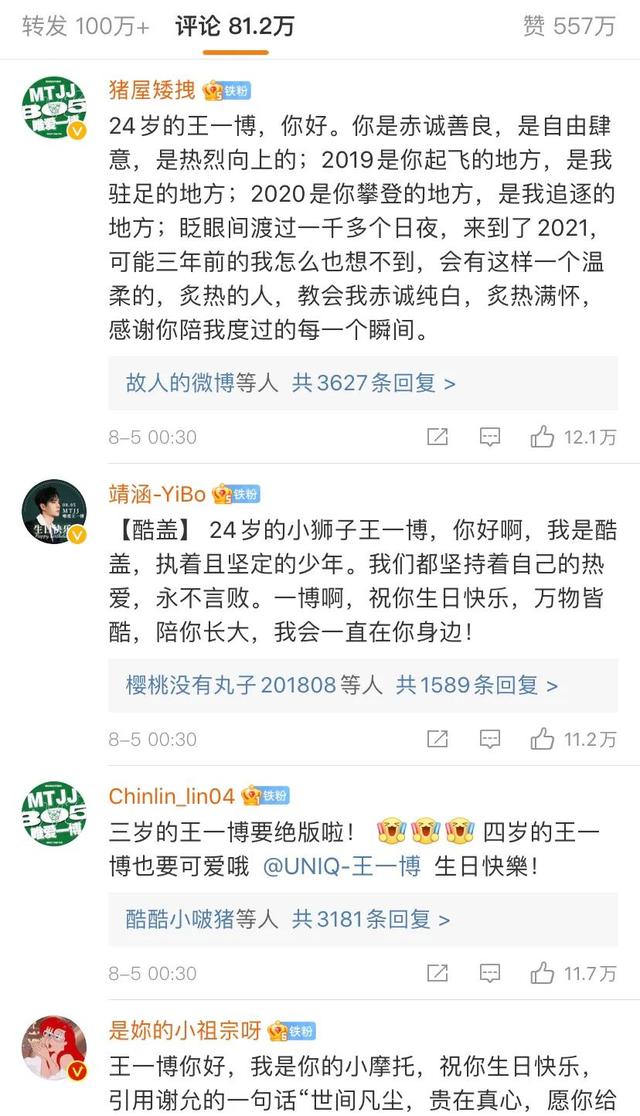Screen dimensions: 640x1116
Task: Expand the 3181 replies under Chinlin_lin04's comment
Action: (288, 919)
